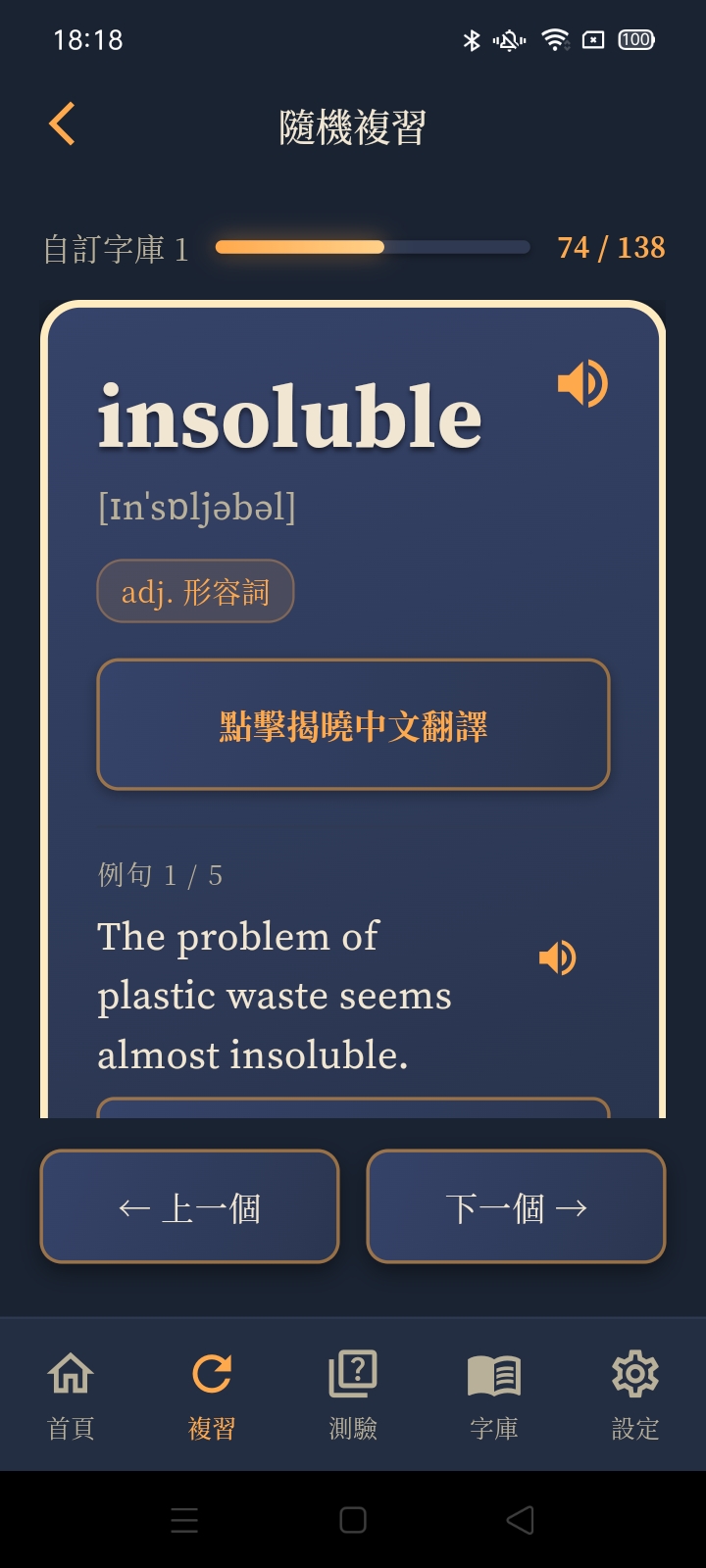Reveal the Chinese translation
The image size is (706, 1568).
[353, 725]
